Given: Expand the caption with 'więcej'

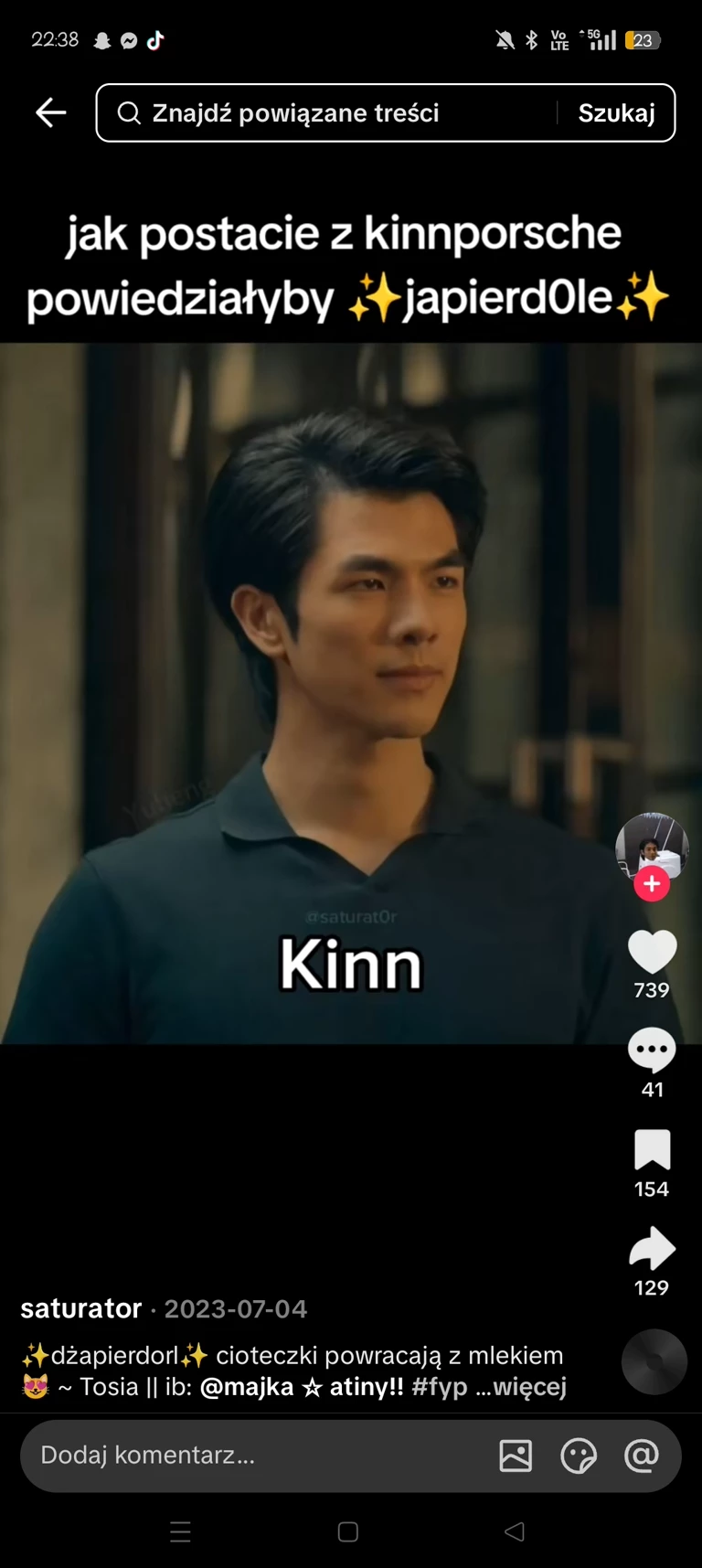Looking at the screenshot, I should 528,1387.
